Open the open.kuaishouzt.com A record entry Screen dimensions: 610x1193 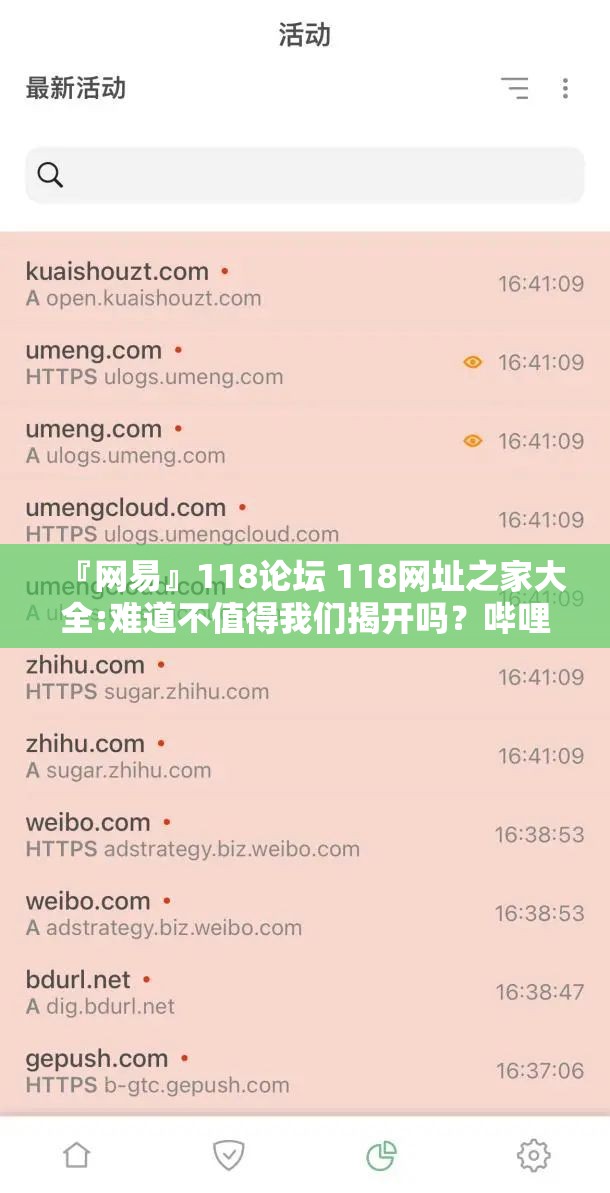(x=305, y=284)
